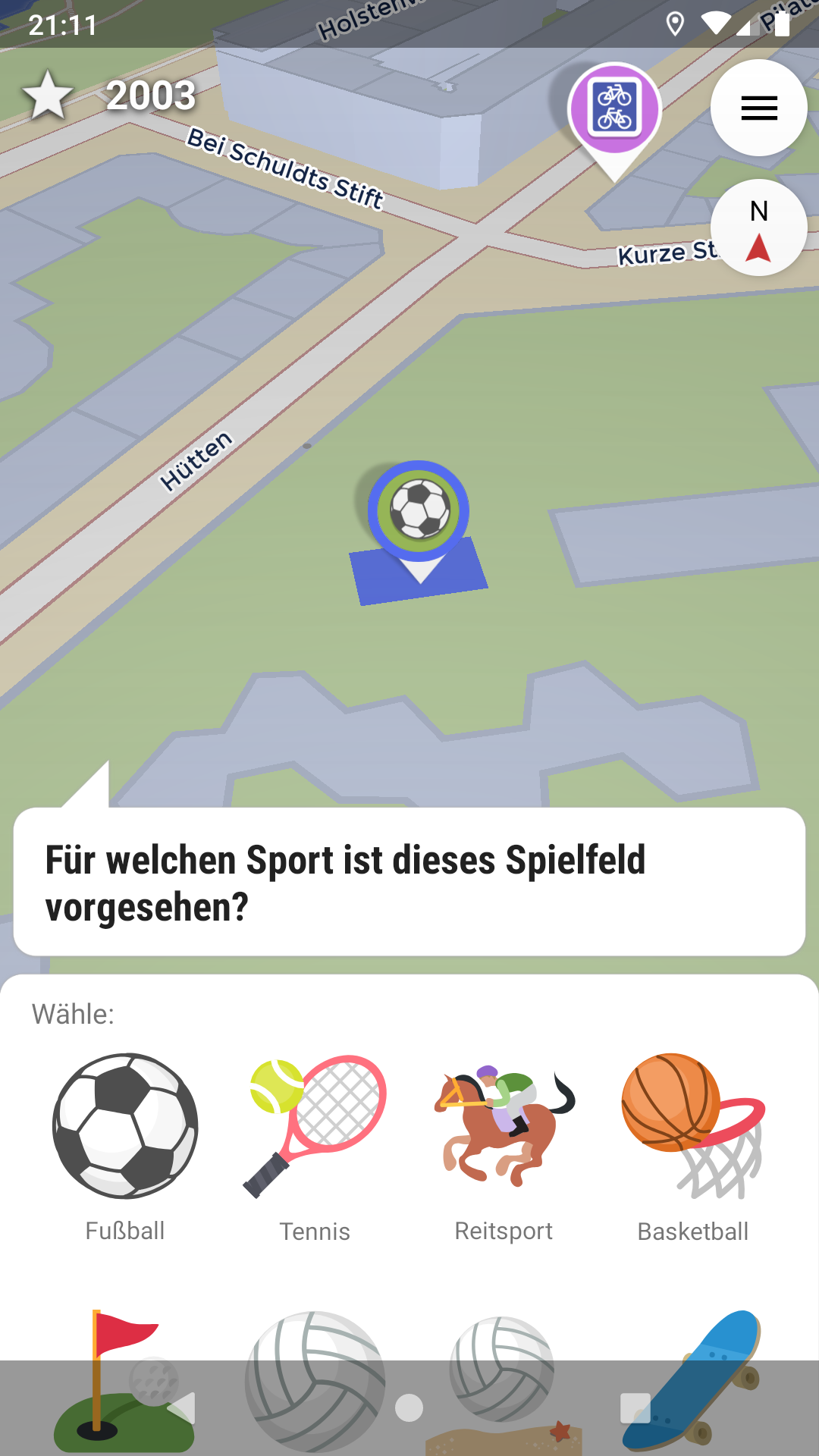Return to the home screen
This screenshot has height=1456, width=819.
click(x=409, y=1408)
